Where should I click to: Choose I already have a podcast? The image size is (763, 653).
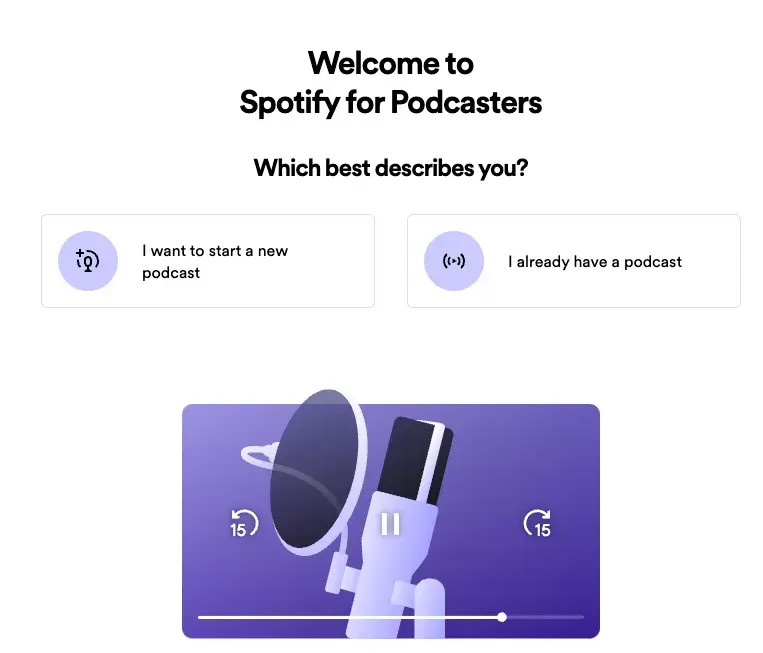573,261
